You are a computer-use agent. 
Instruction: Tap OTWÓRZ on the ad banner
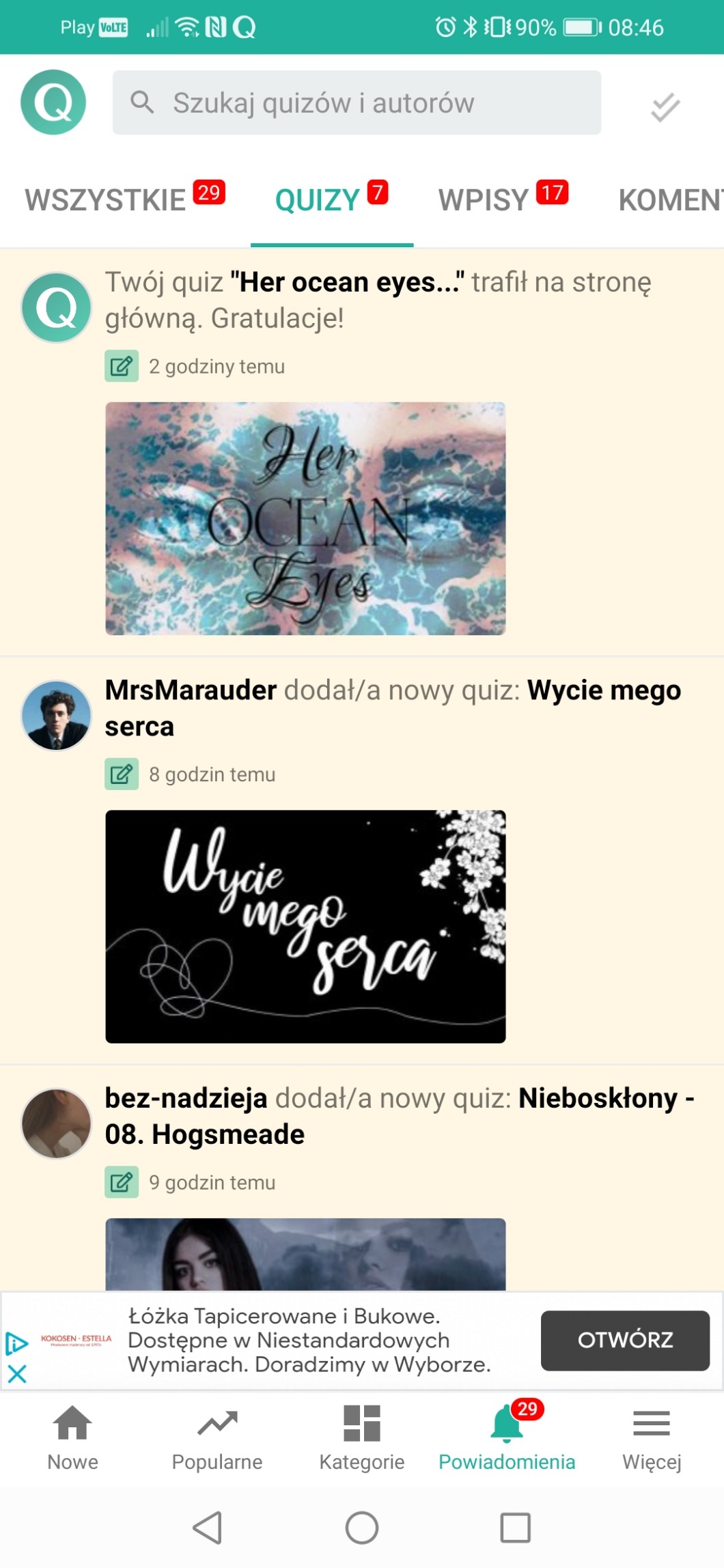pyautogui.click(x=624, y=1340)
